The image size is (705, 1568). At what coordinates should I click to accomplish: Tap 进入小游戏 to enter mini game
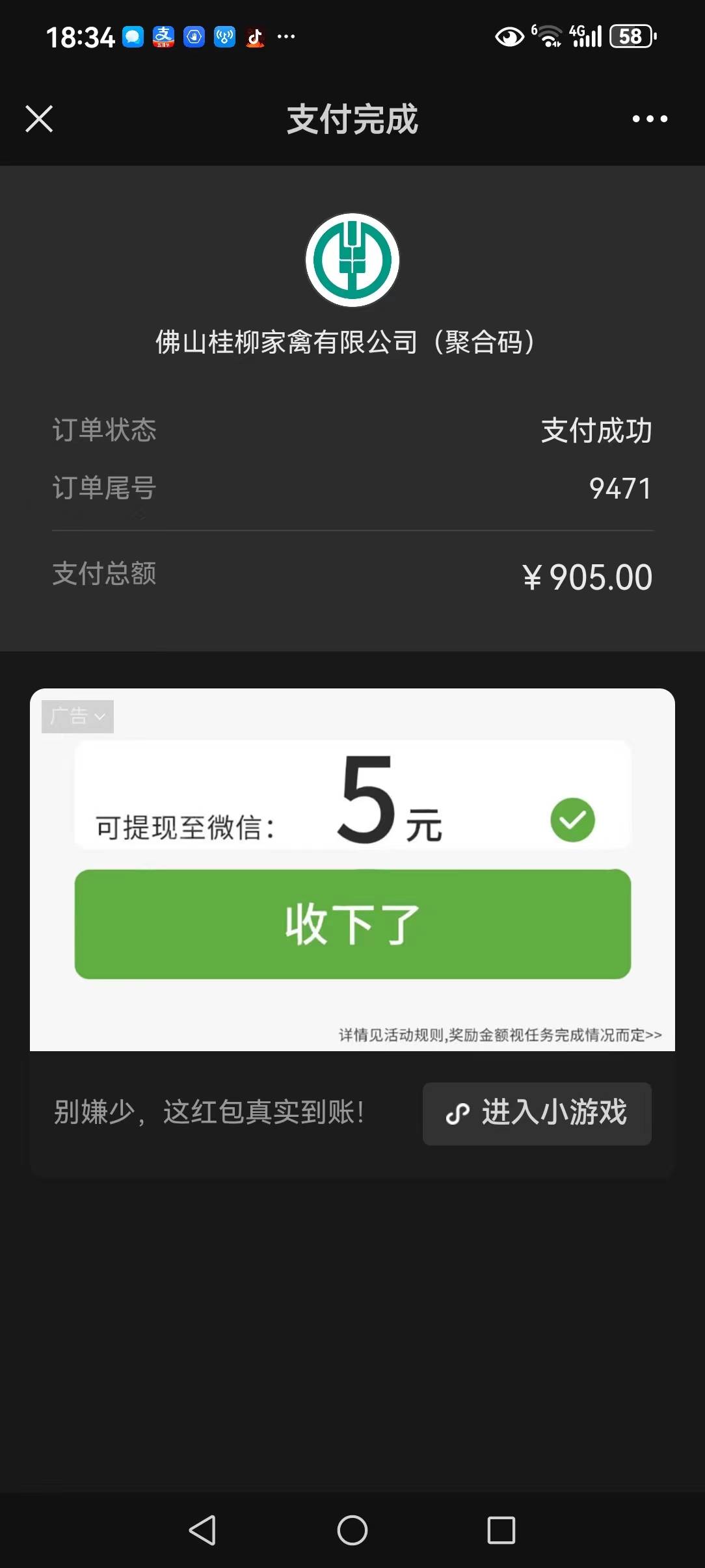coord(537,1113)
